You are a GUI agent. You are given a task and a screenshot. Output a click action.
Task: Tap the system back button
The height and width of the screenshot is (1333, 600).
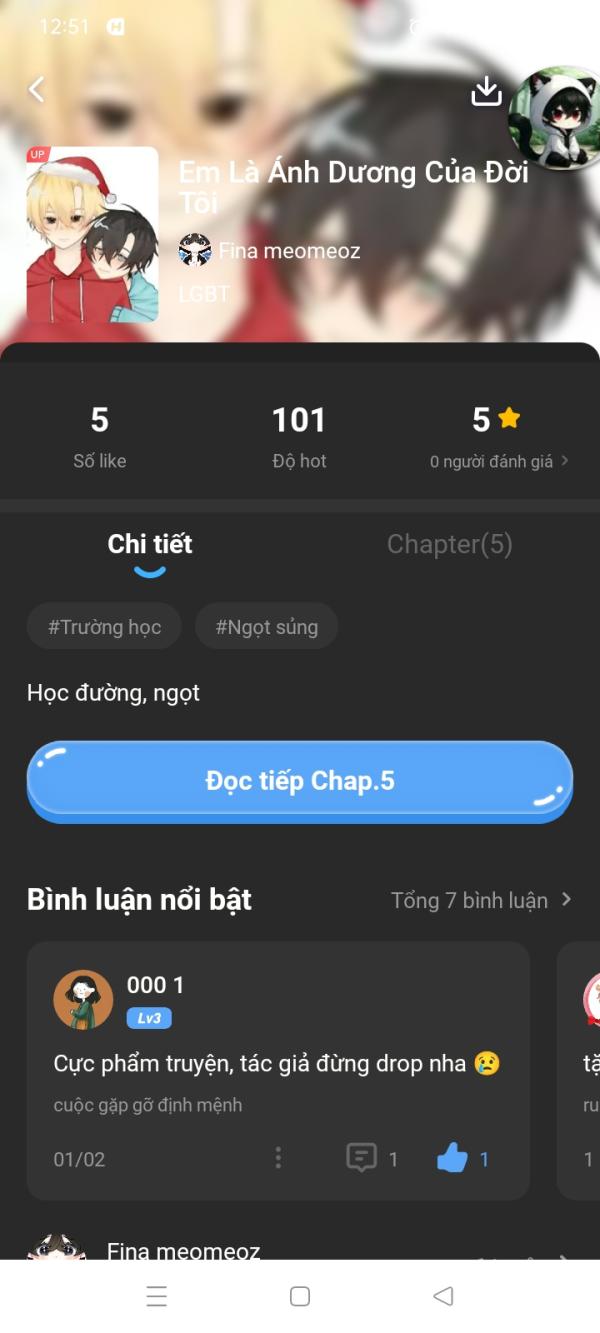coord(443,1296)
